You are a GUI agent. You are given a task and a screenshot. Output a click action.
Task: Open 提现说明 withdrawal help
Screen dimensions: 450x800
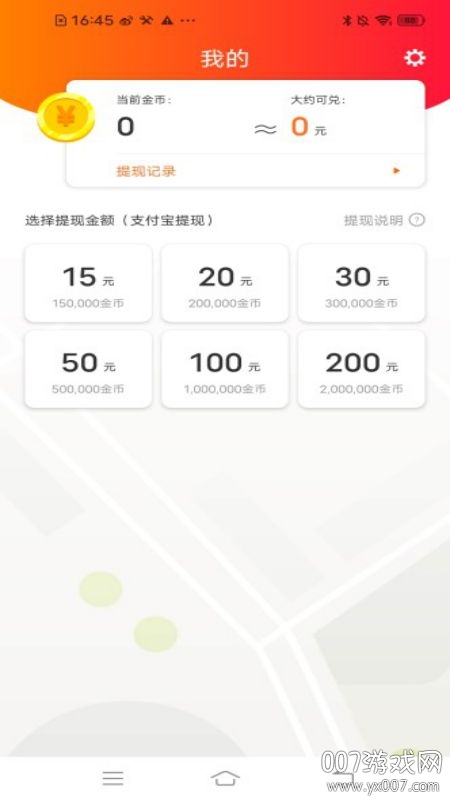coord(384,220)
